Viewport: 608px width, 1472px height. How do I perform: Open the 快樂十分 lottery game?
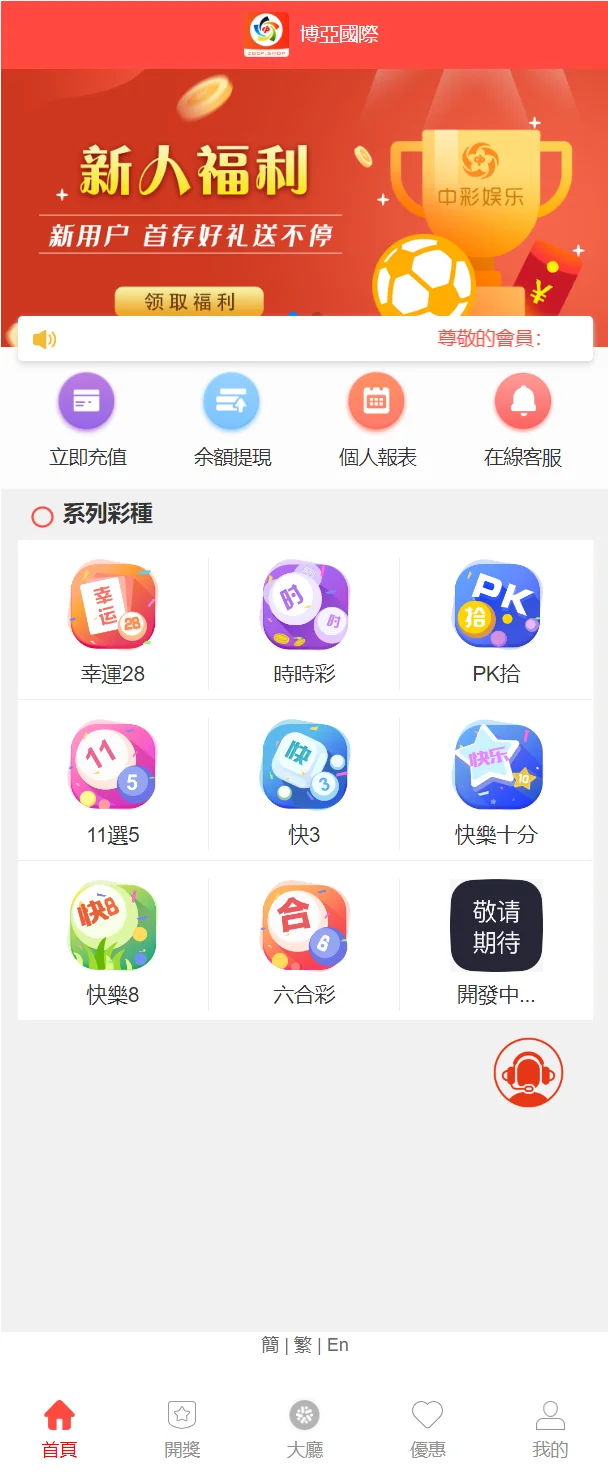click(496, 780)
